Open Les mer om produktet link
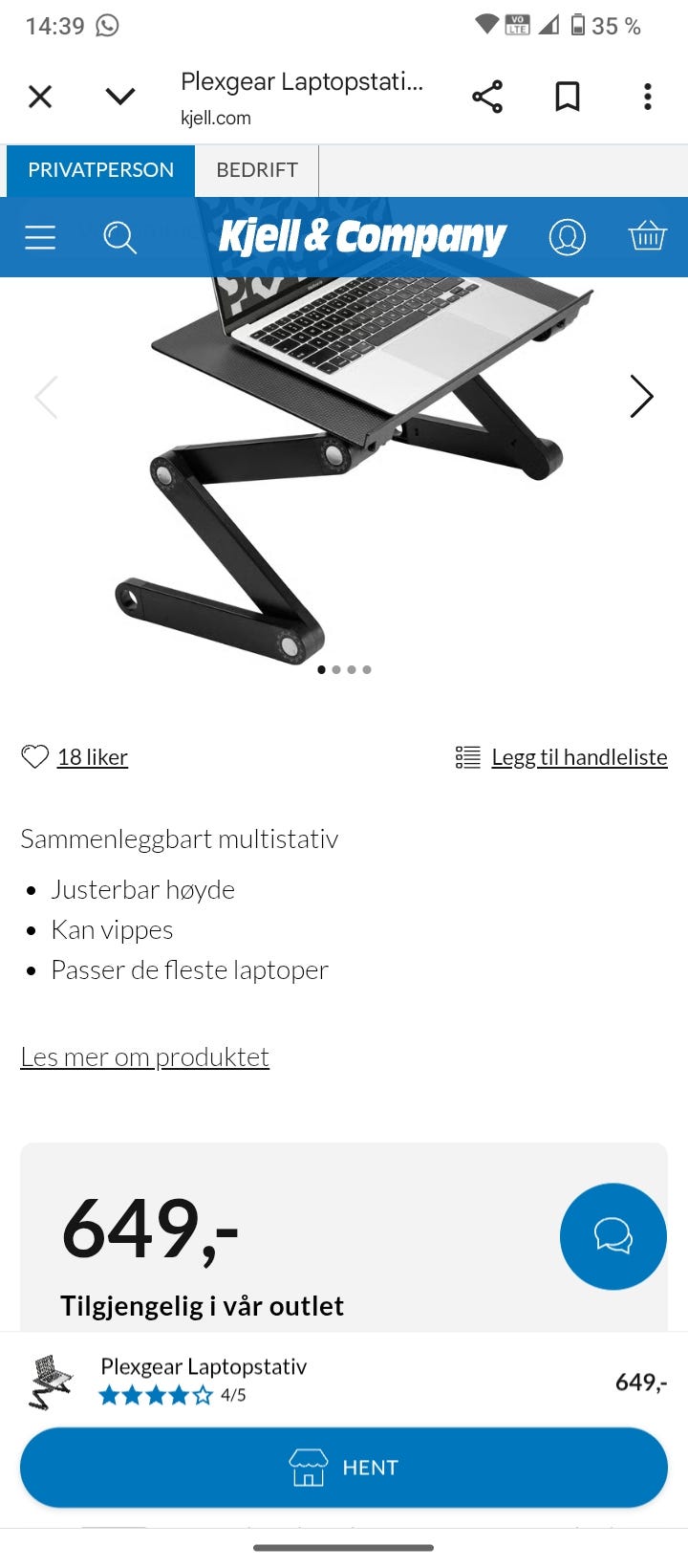The width and height of the screenshot is (688, 1568). [x=144, y=1056]
